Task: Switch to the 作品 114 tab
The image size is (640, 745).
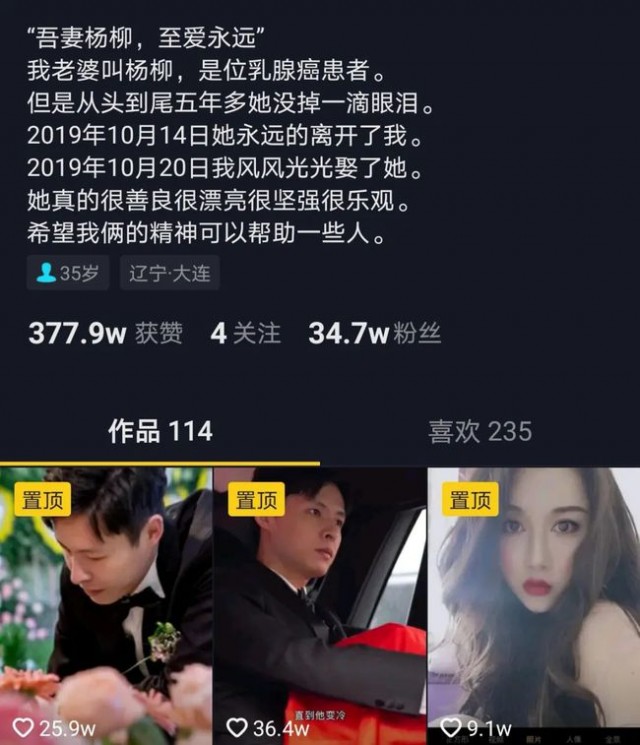Action: (160, 432)
